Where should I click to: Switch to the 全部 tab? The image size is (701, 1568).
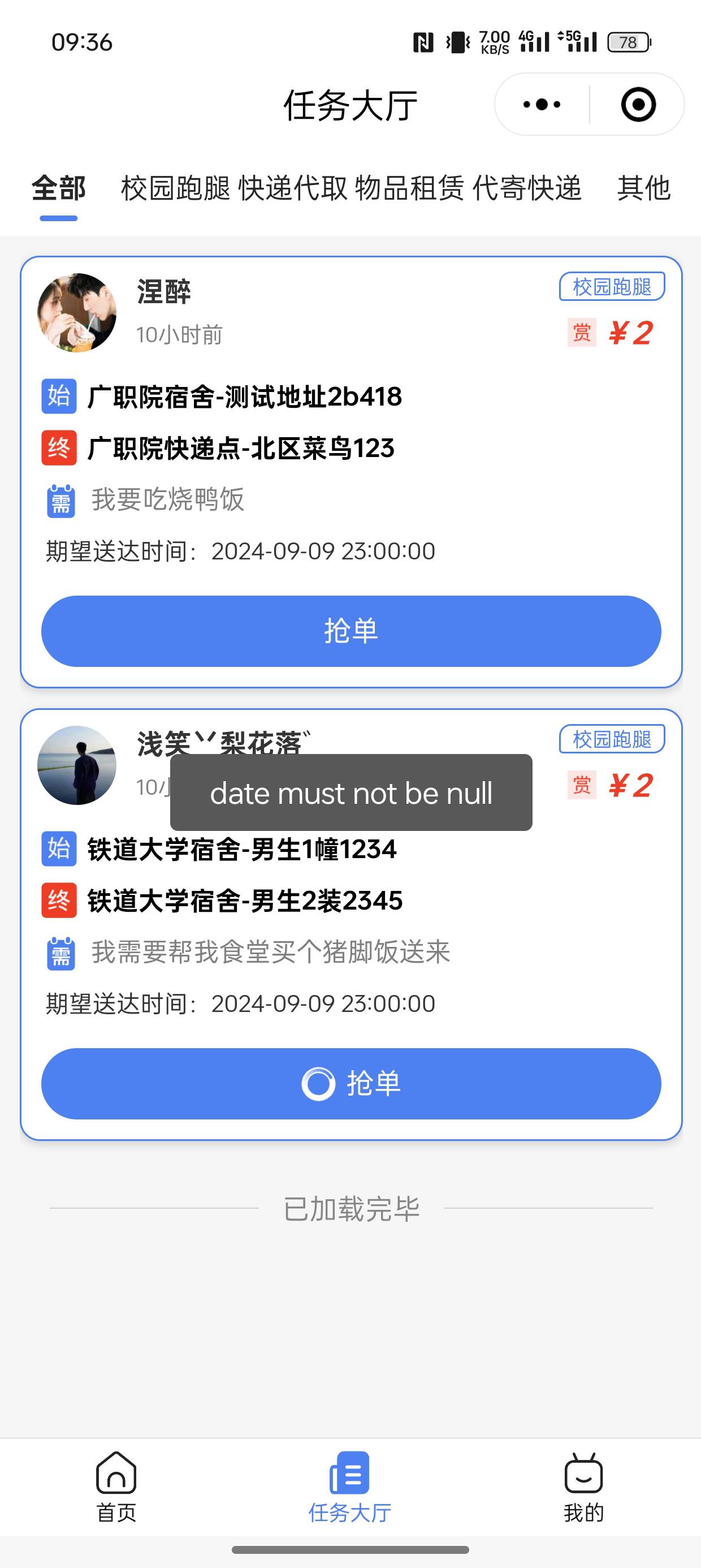(58, 188)
